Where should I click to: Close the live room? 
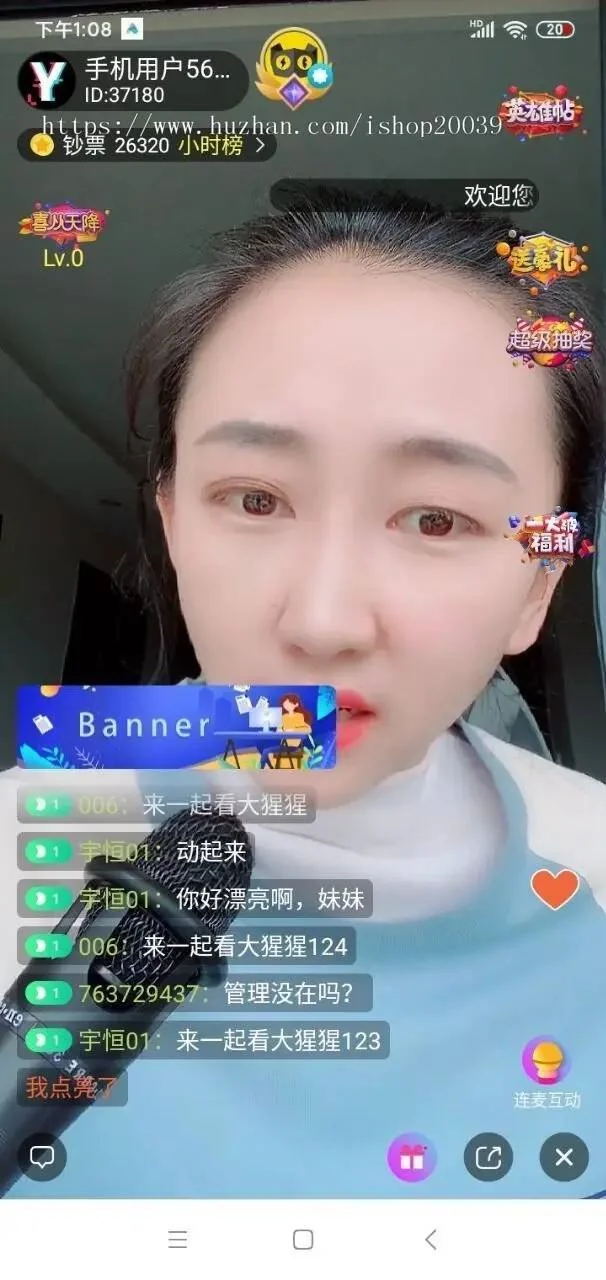pyautogui.click(x=564, y=1159)
